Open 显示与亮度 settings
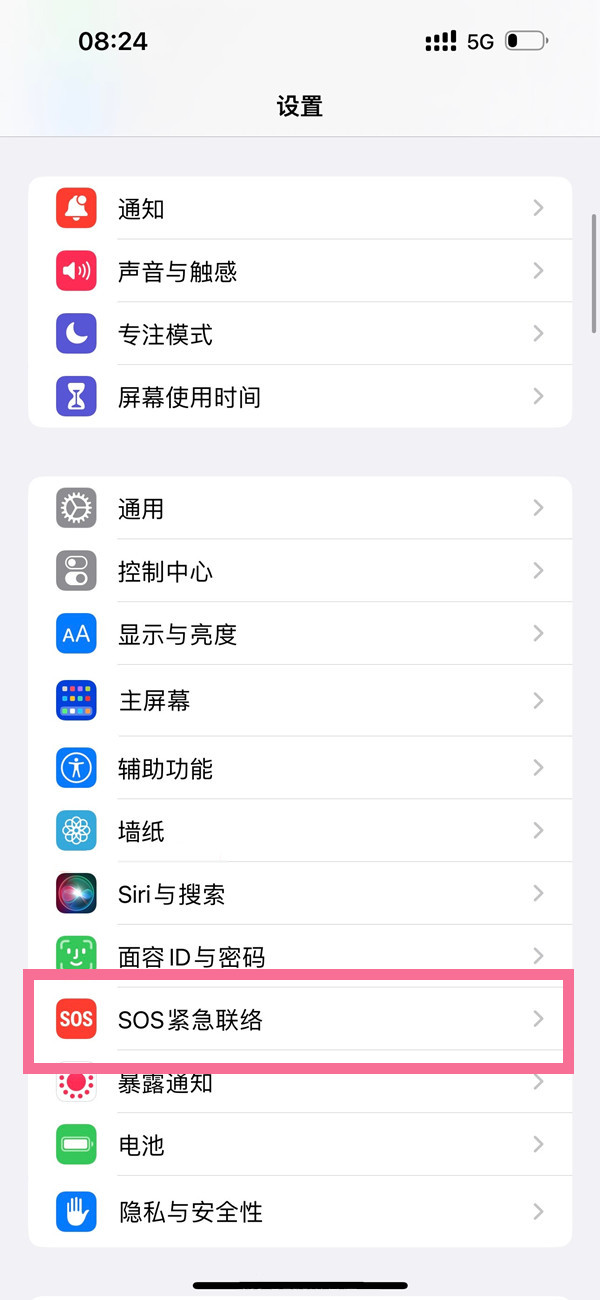The width and height of the screenshot is (600, 1300). [300, 634]
